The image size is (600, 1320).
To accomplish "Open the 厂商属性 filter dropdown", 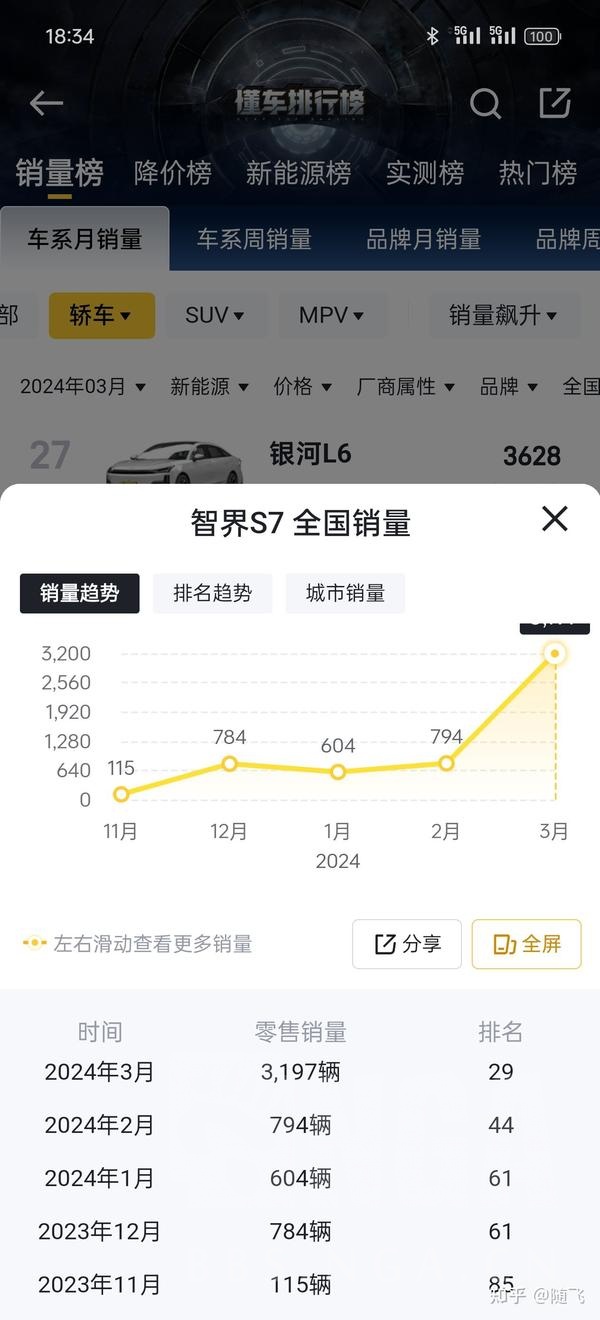I will click(x=405, y=386).
